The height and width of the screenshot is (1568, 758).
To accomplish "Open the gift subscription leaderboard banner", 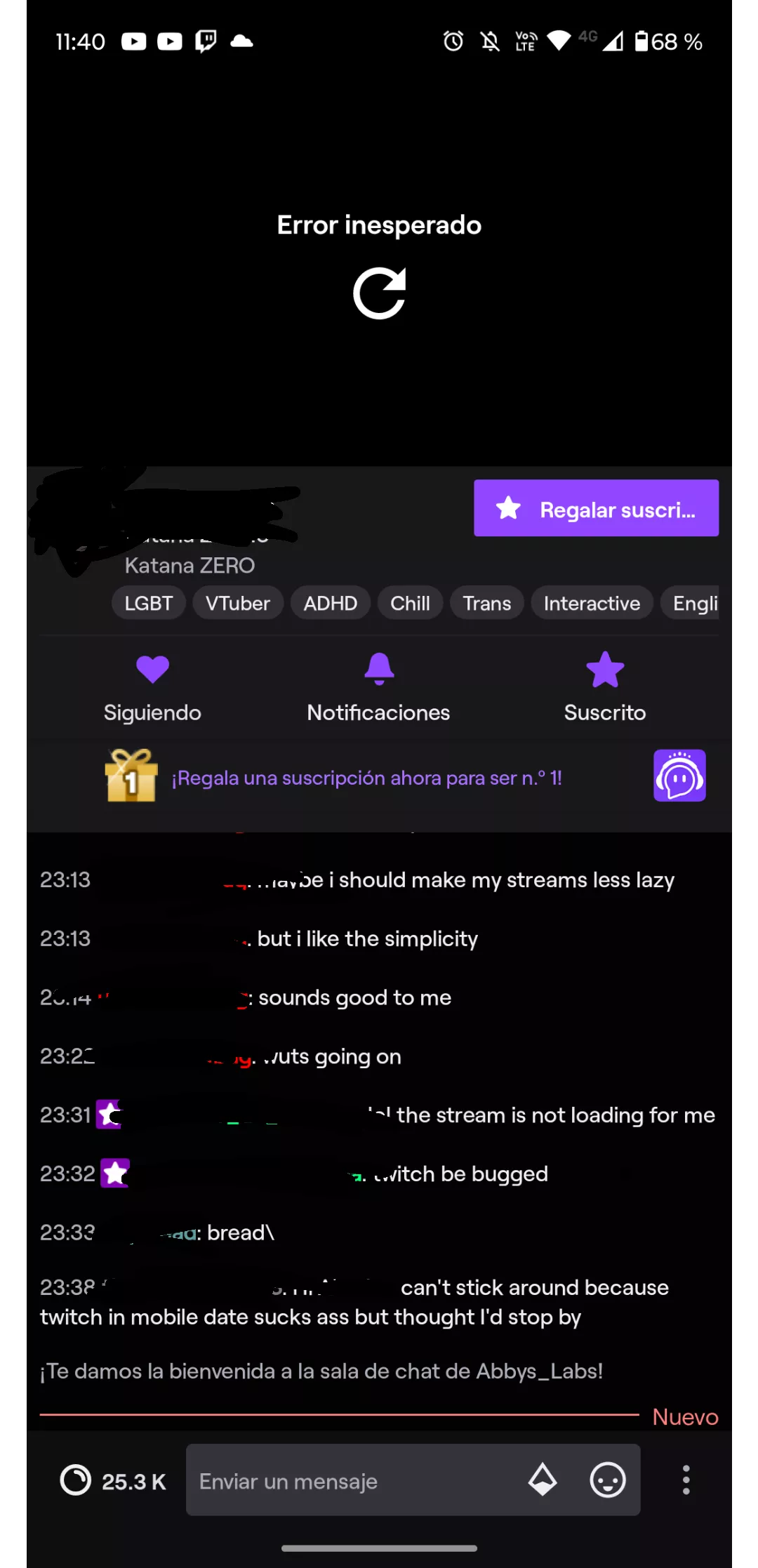I will tap(365, 778).
